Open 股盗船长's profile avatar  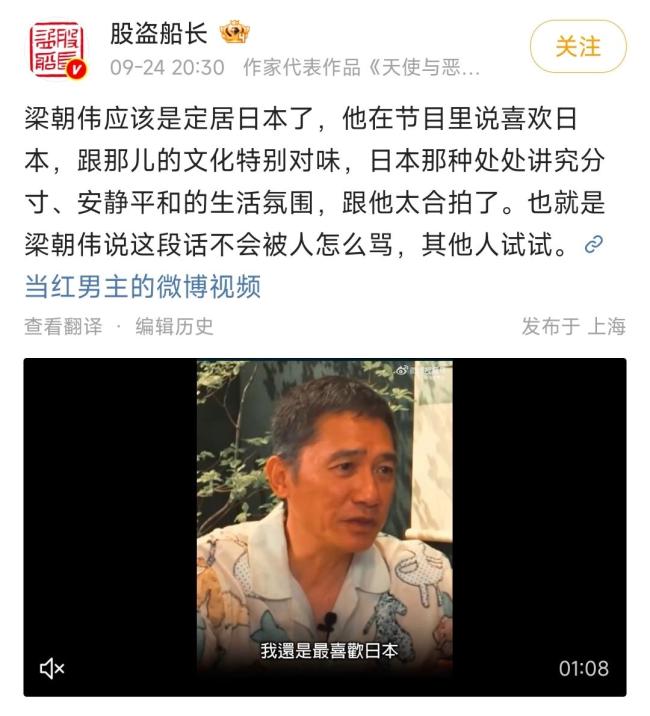[58, 50]
